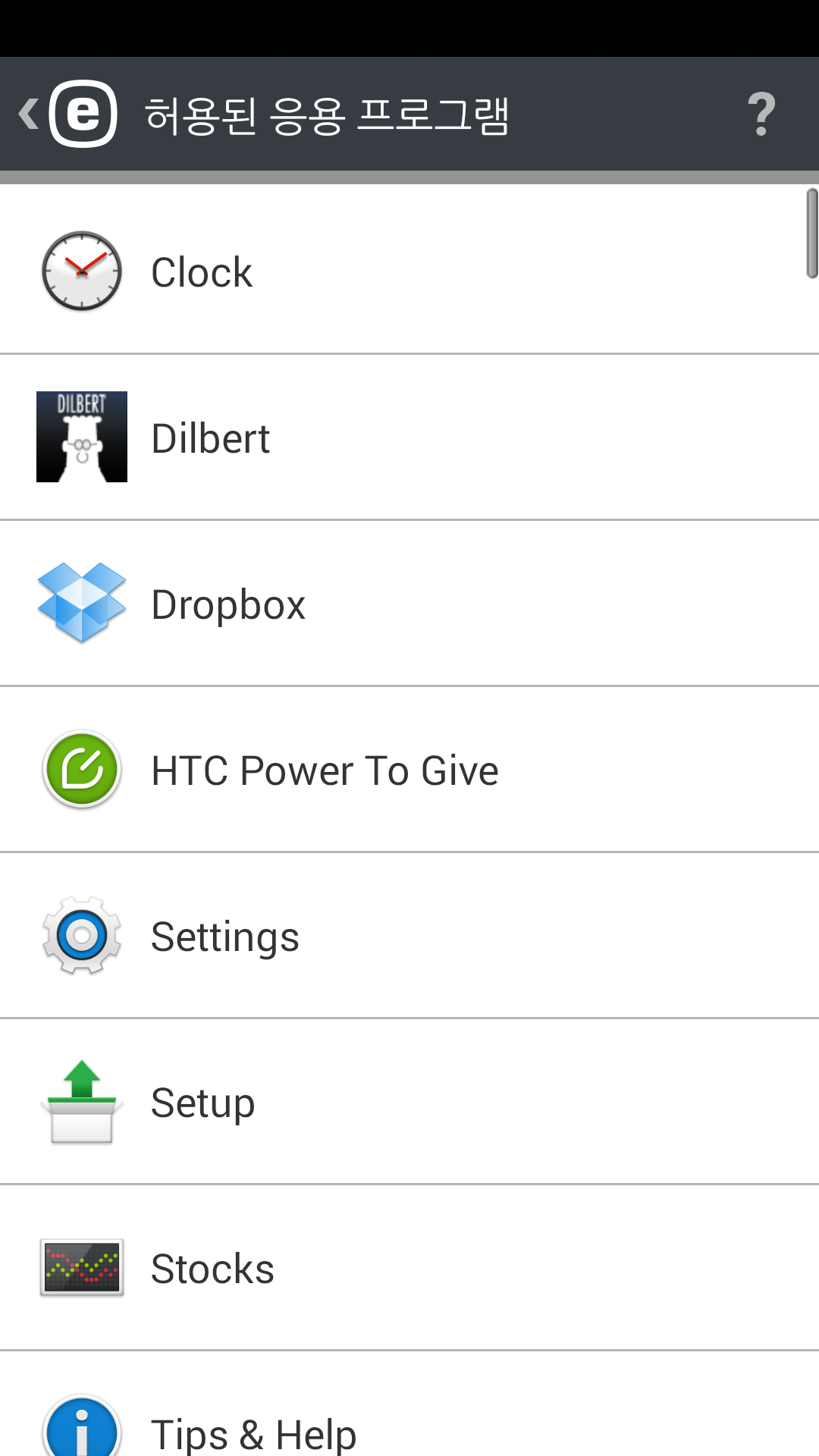Open the Dilbert entry
The image size is (819, 1456).
(x=409, y=438)
